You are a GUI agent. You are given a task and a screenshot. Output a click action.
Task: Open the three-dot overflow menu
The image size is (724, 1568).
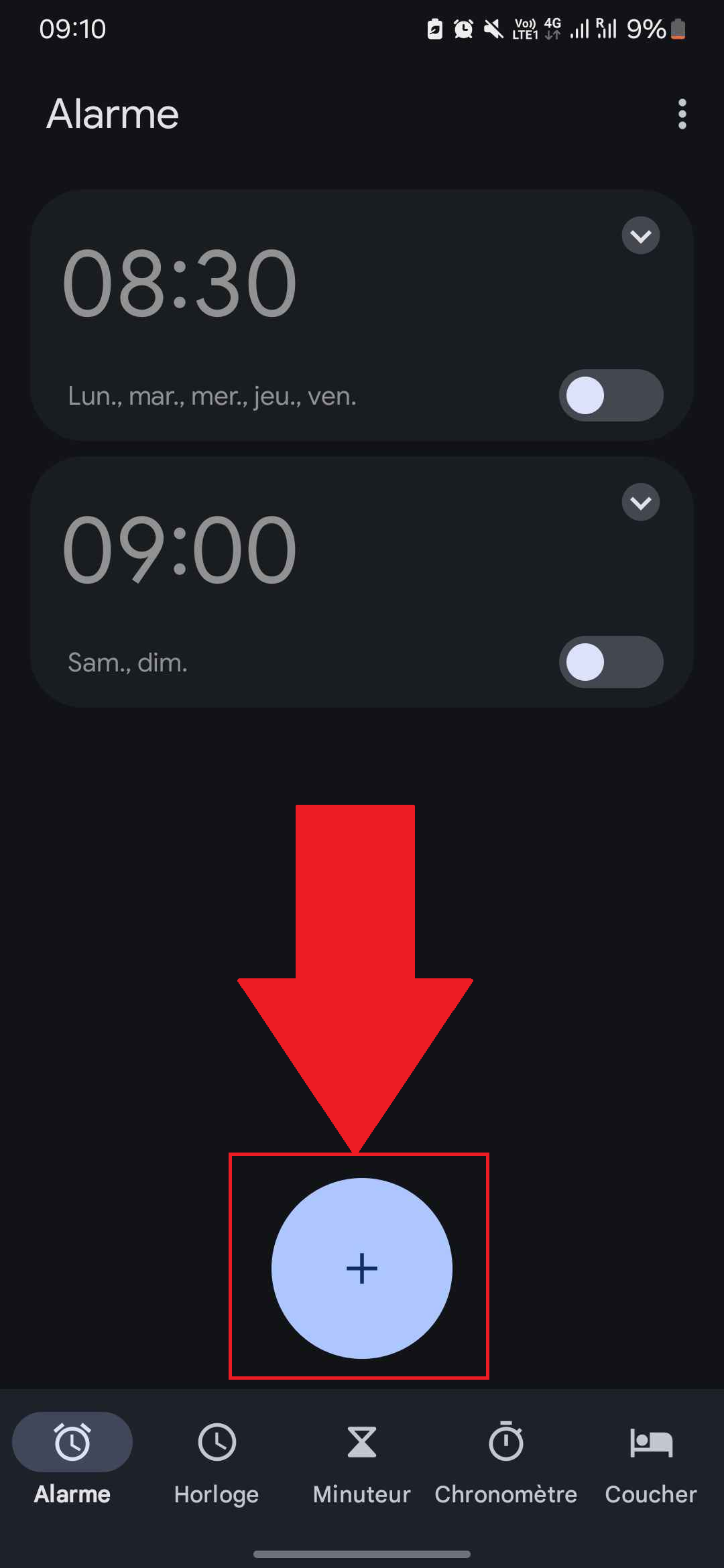(682, 114)
